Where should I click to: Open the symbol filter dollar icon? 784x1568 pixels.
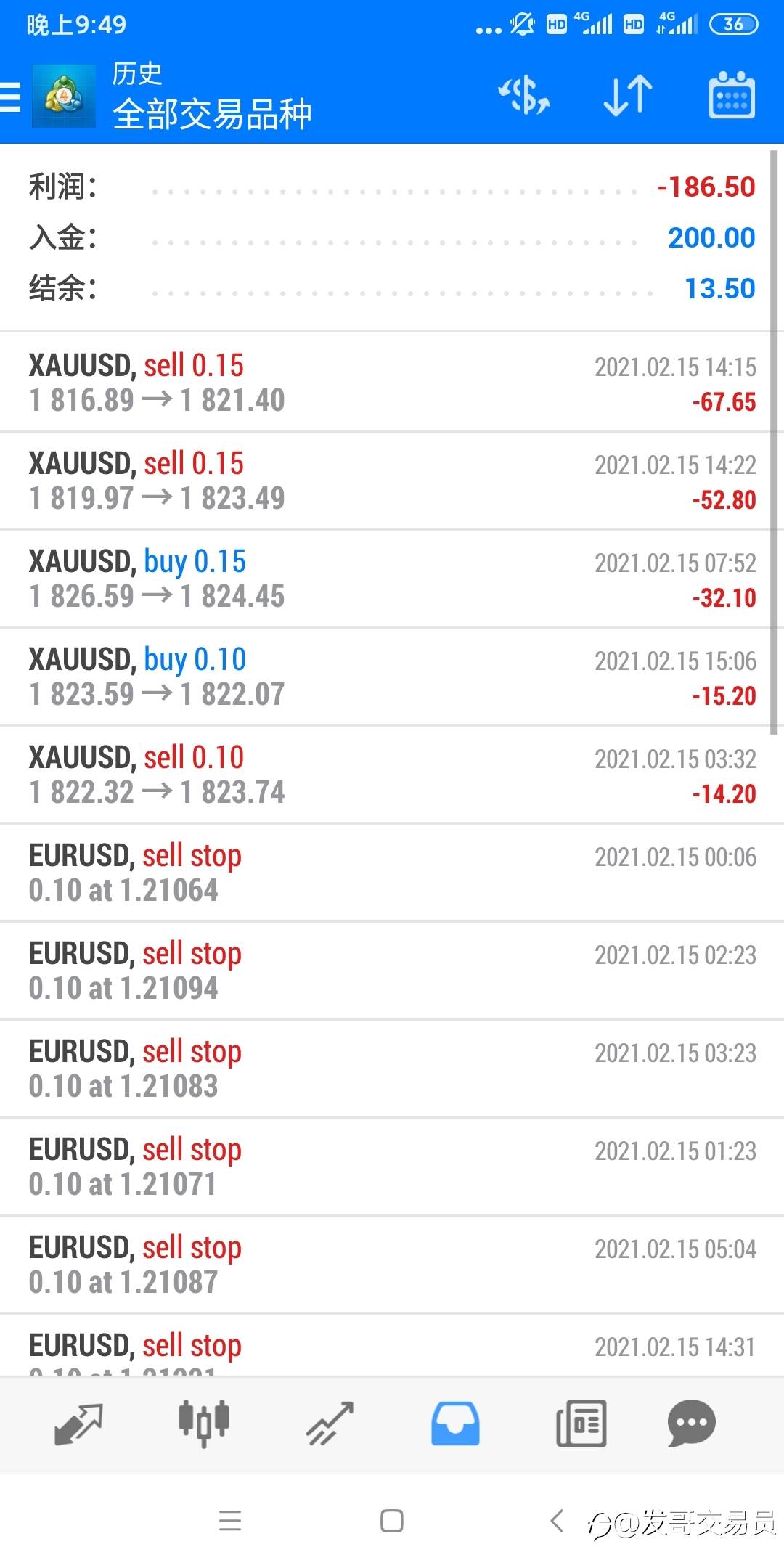(524, 96)
